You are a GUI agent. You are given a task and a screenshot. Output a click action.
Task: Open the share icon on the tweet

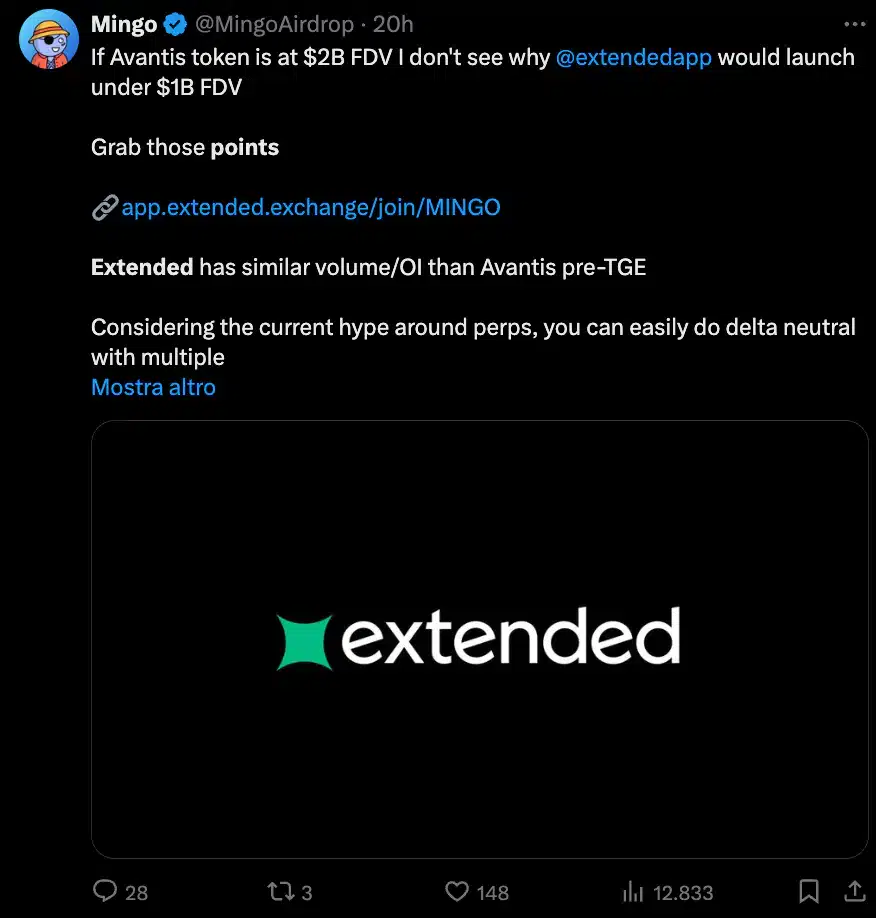[x=852, y=891]
